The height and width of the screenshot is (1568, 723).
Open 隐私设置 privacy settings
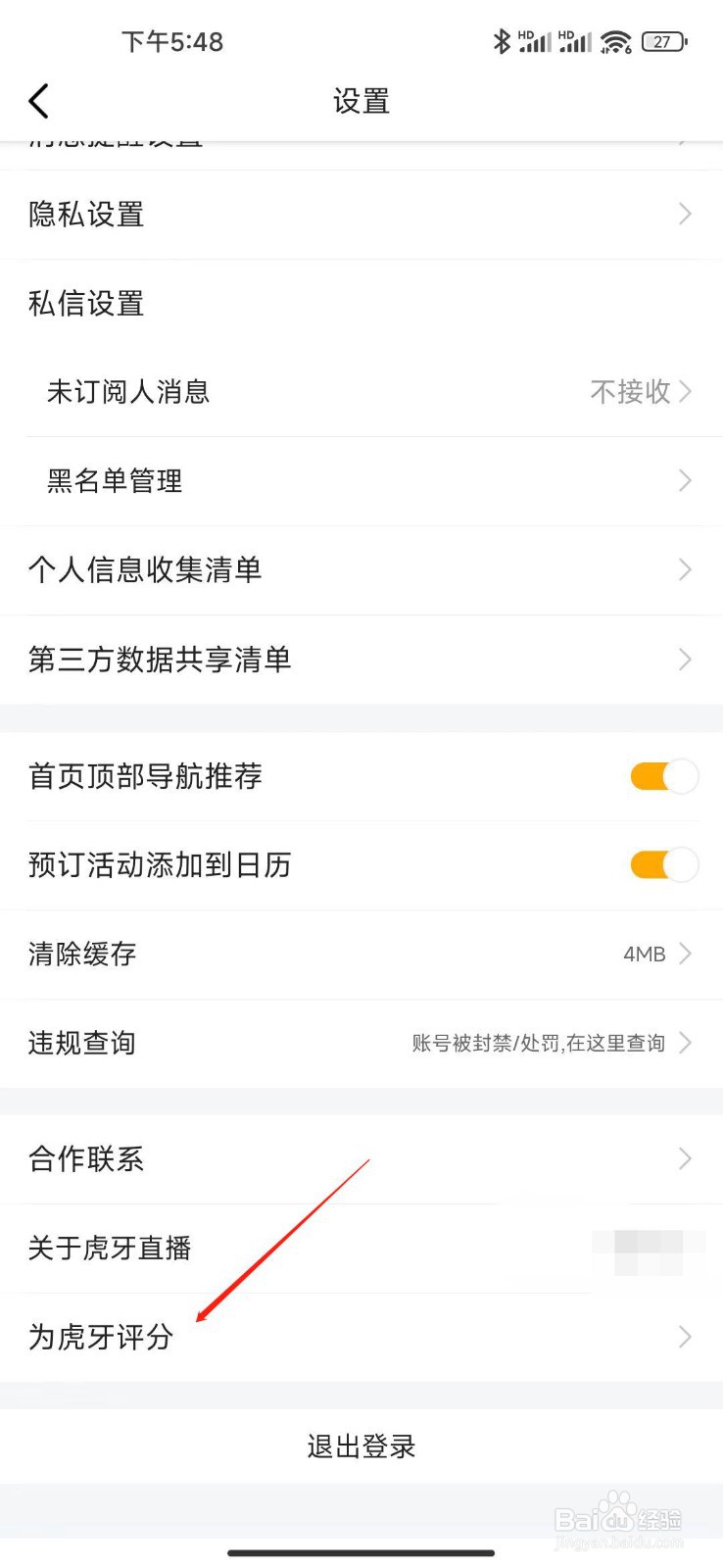(361, 215)
